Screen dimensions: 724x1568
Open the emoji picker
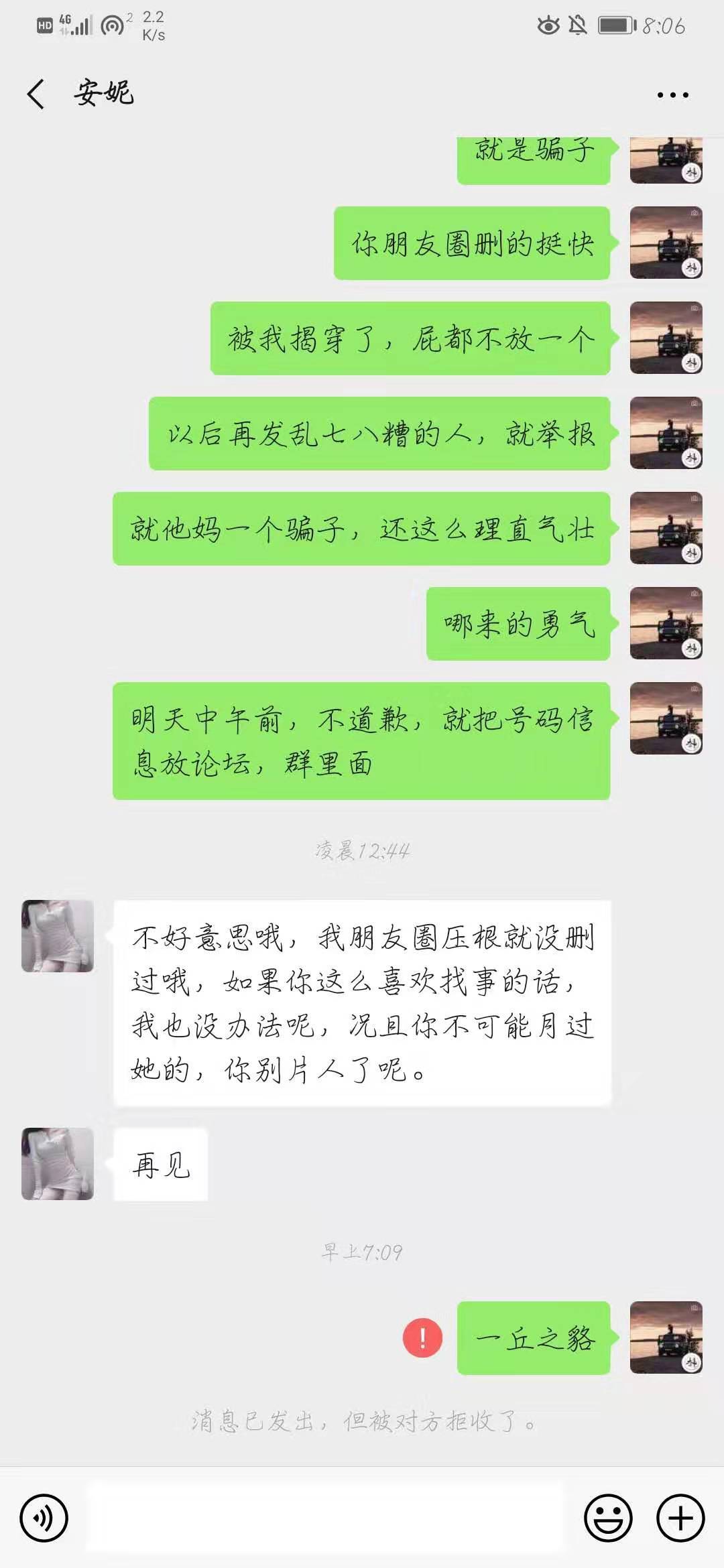(x=608, y=1518)
